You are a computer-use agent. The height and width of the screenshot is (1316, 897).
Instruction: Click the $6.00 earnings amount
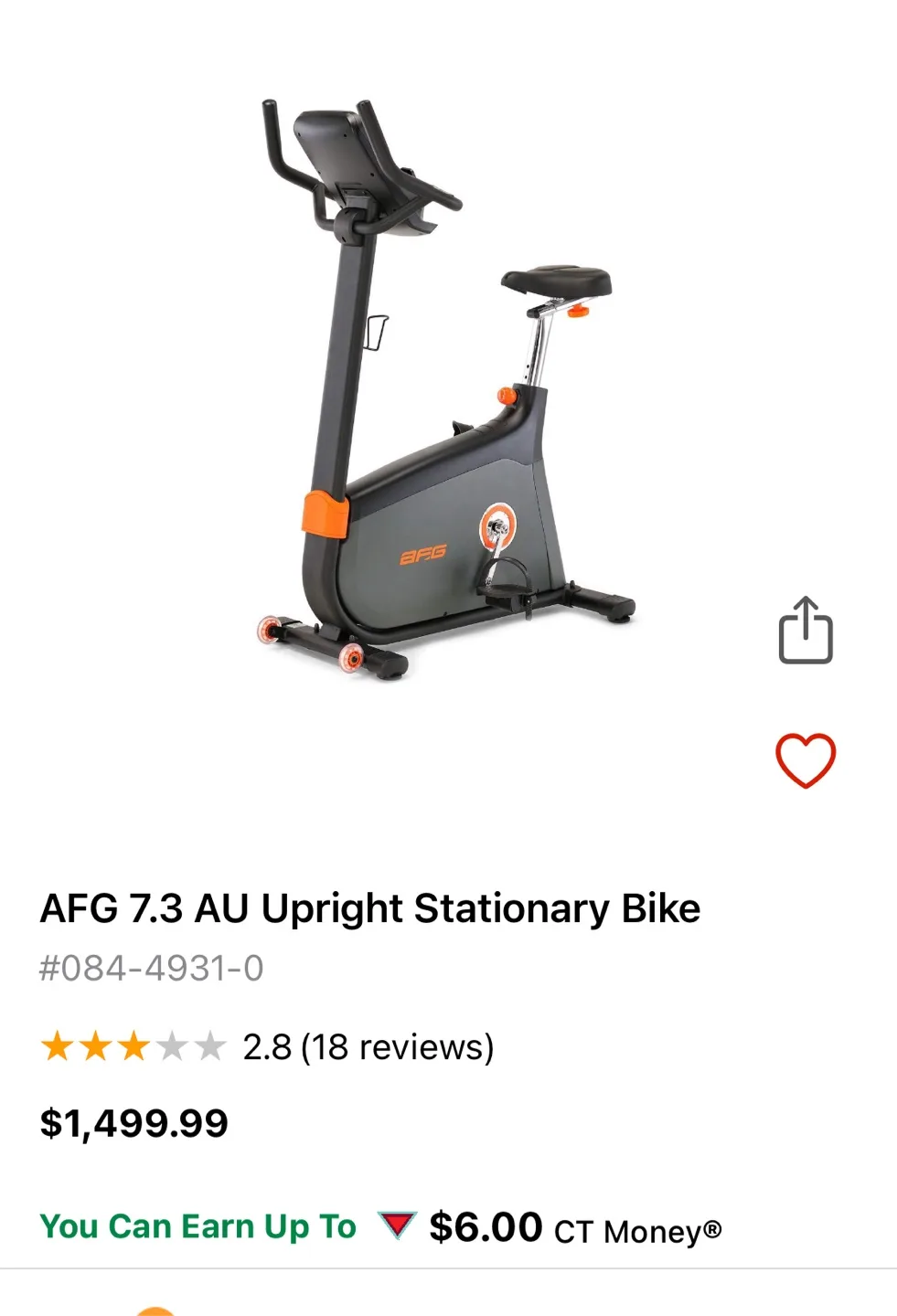click(x=485, y=1226)
